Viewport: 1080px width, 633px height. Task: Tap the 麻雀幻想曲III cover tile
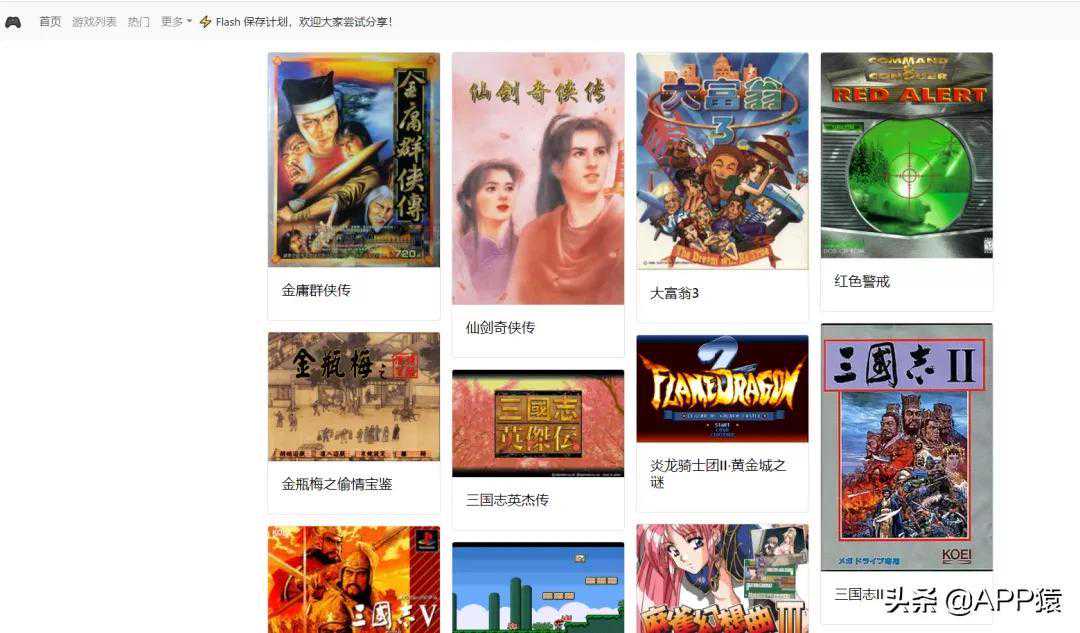pyautogui.click(x=722, y=580)
